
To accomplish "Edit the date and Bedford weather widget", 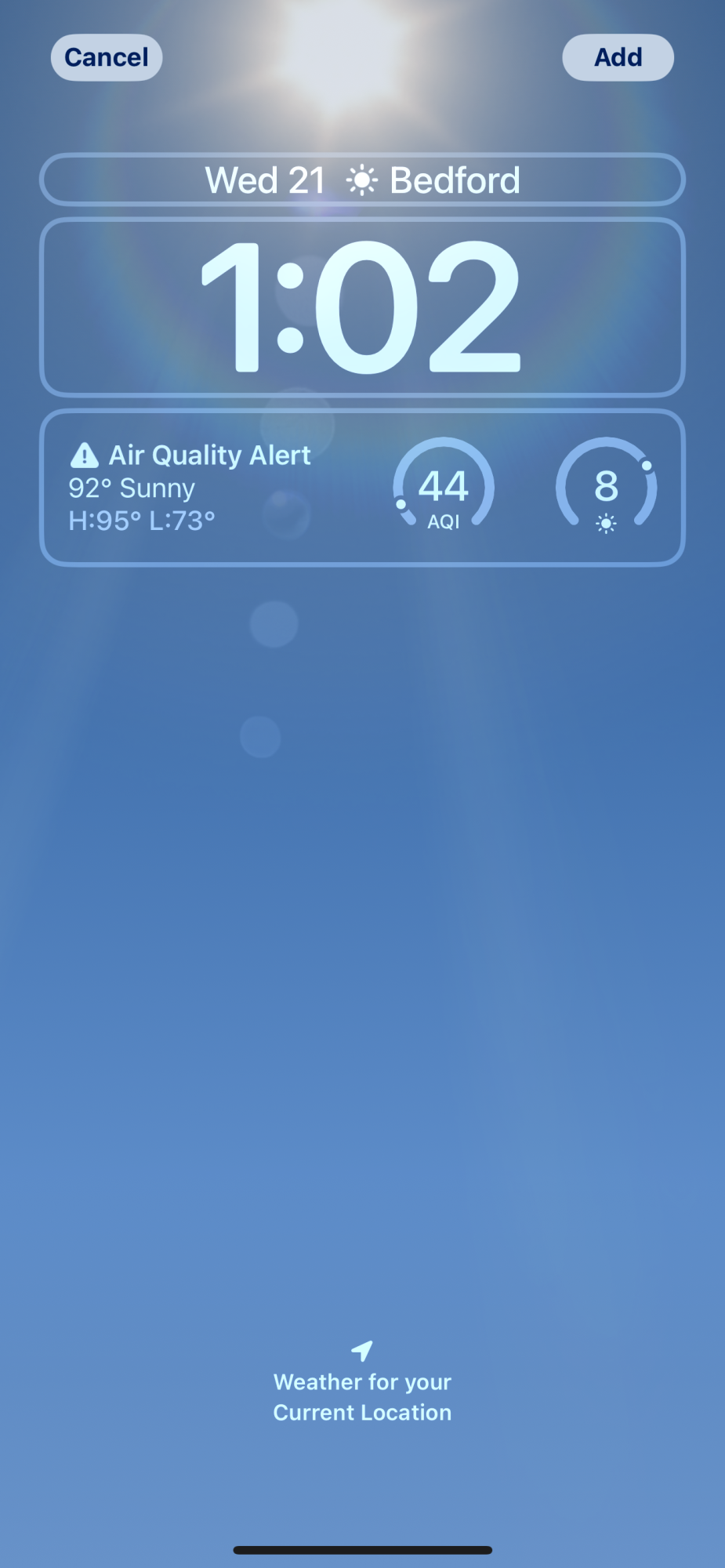I will click(362, 180).
